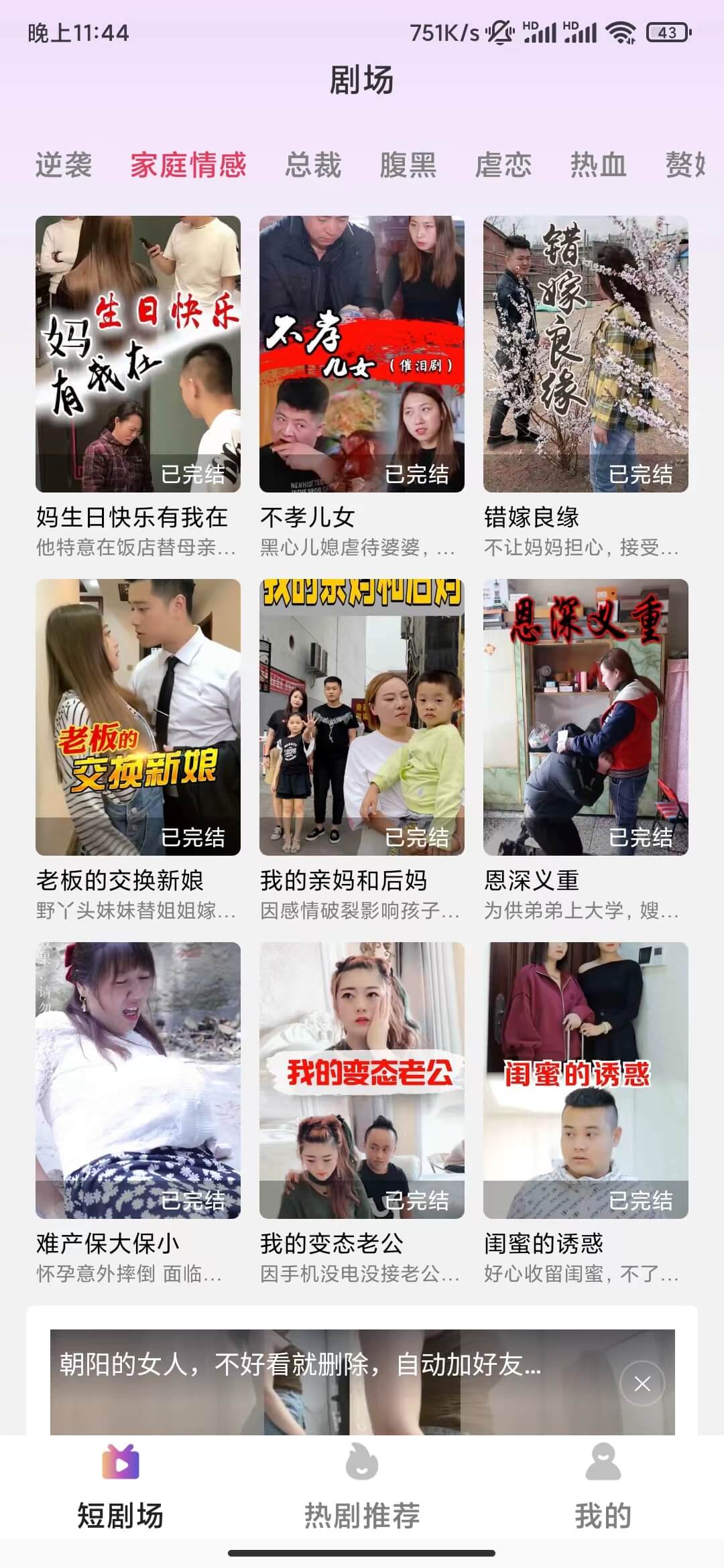Switch to the 逆袭 category tab

pyautogui.click(x=64, y=165)
